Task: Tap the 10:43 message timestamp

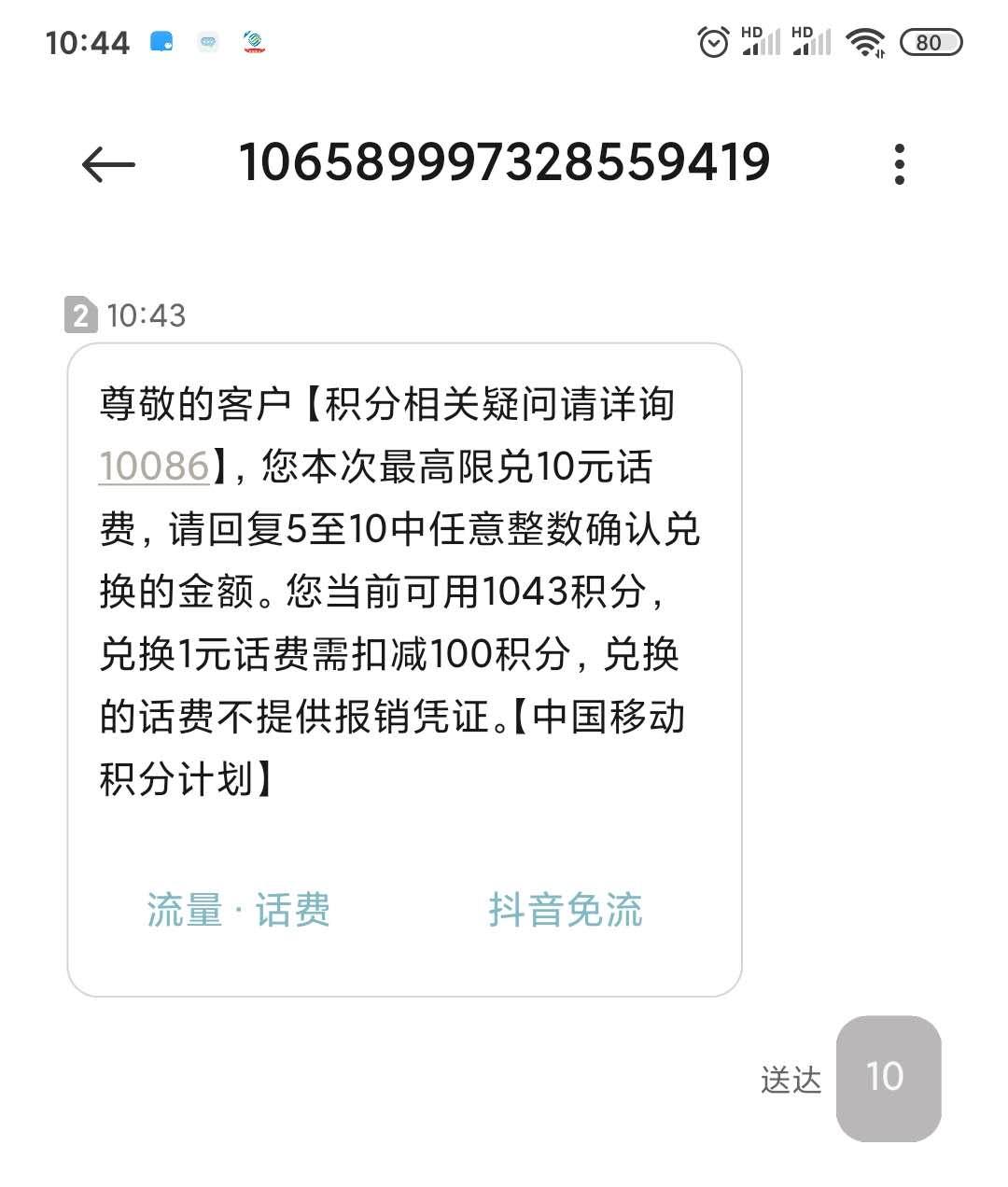Action: point(149,315)
